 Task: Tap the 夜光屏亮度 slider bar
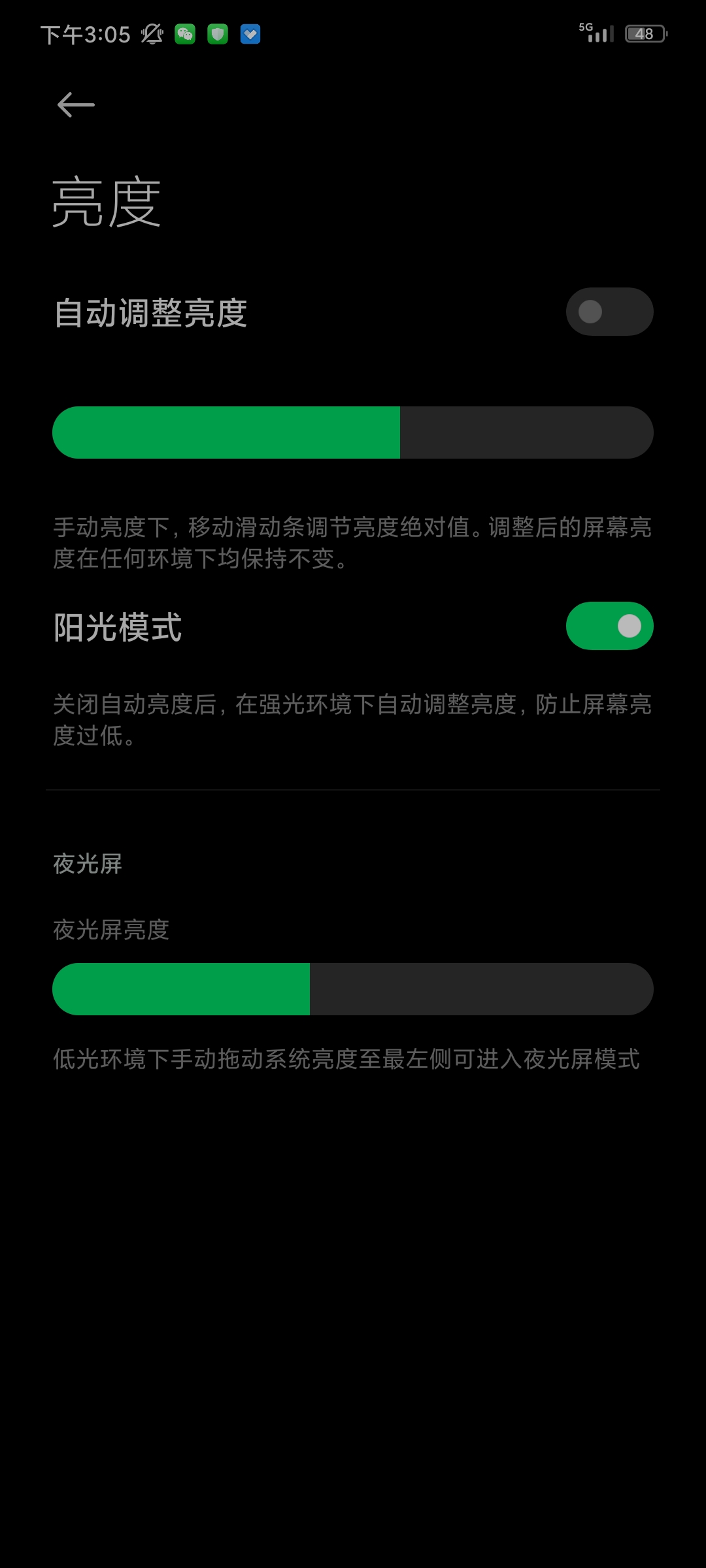353,989
